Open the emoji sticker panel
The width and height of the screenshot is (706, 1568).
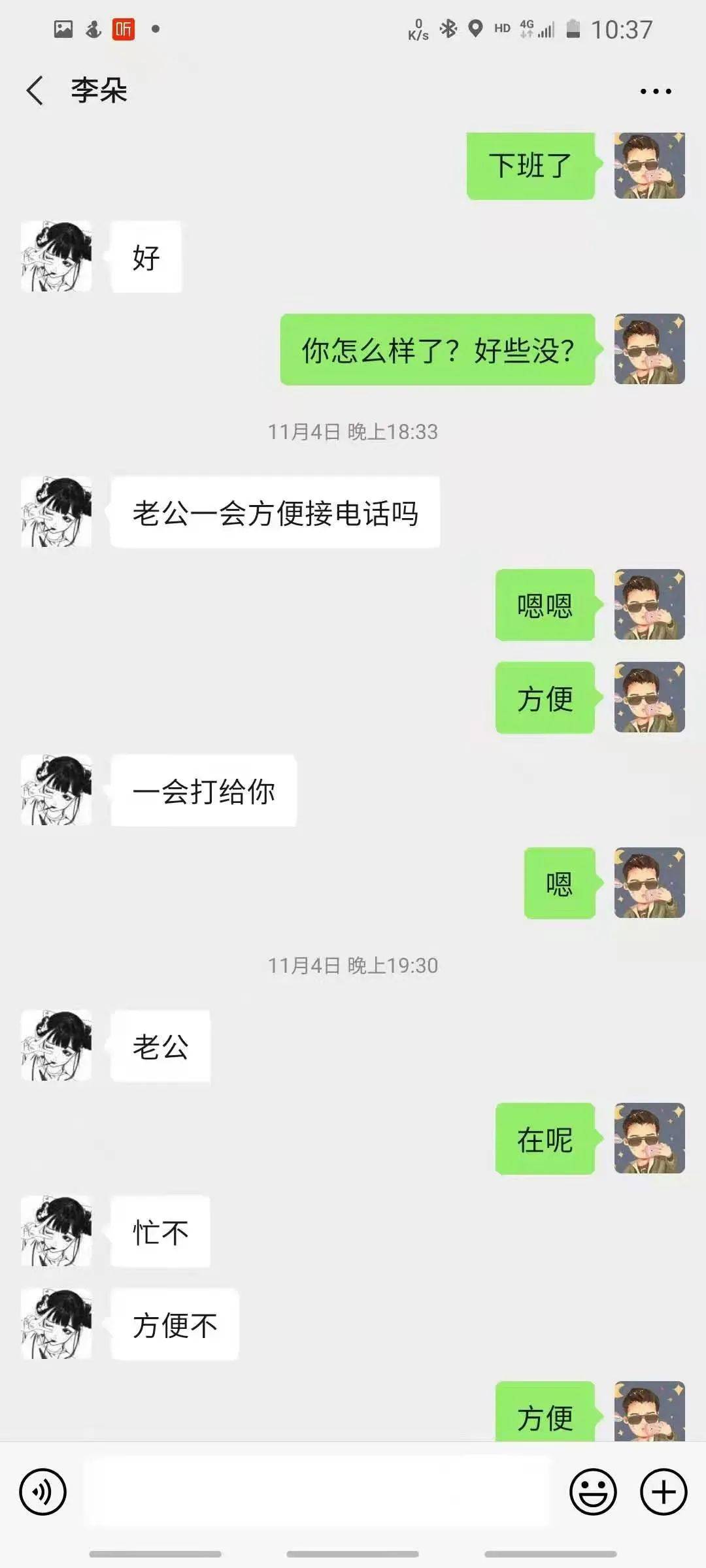593,1492
